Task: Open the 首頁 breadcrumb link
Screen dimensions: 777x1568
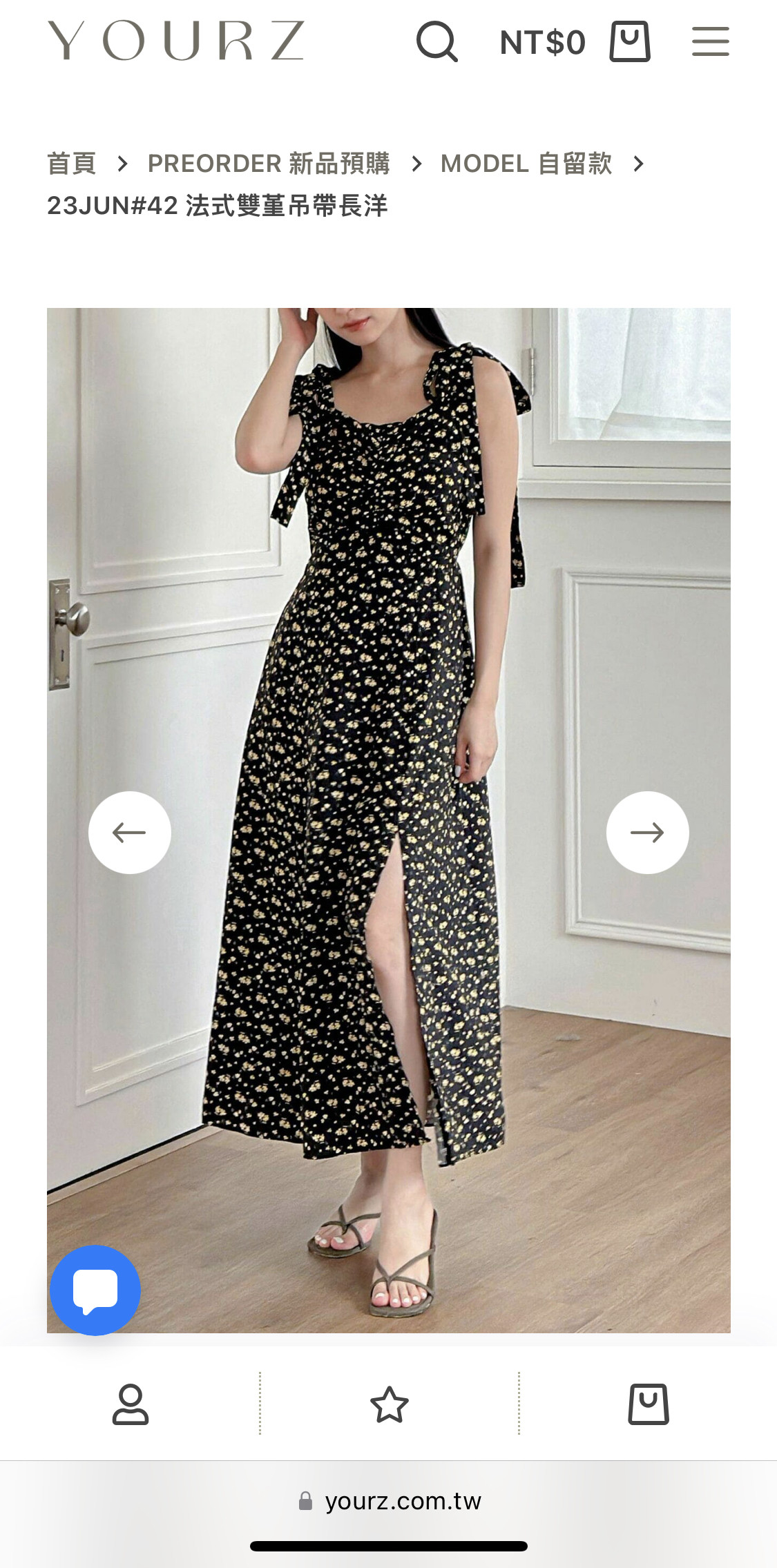Action: tap(71, 164)
